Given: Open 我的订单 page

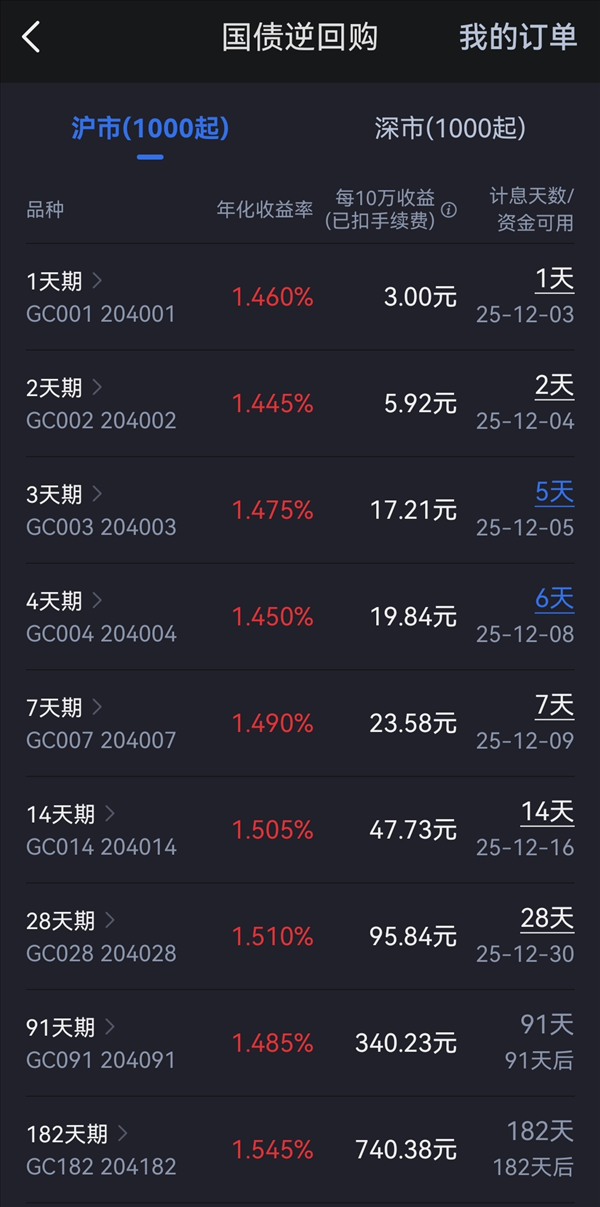Looking at the screenshot, I should (x=518, y=38).
